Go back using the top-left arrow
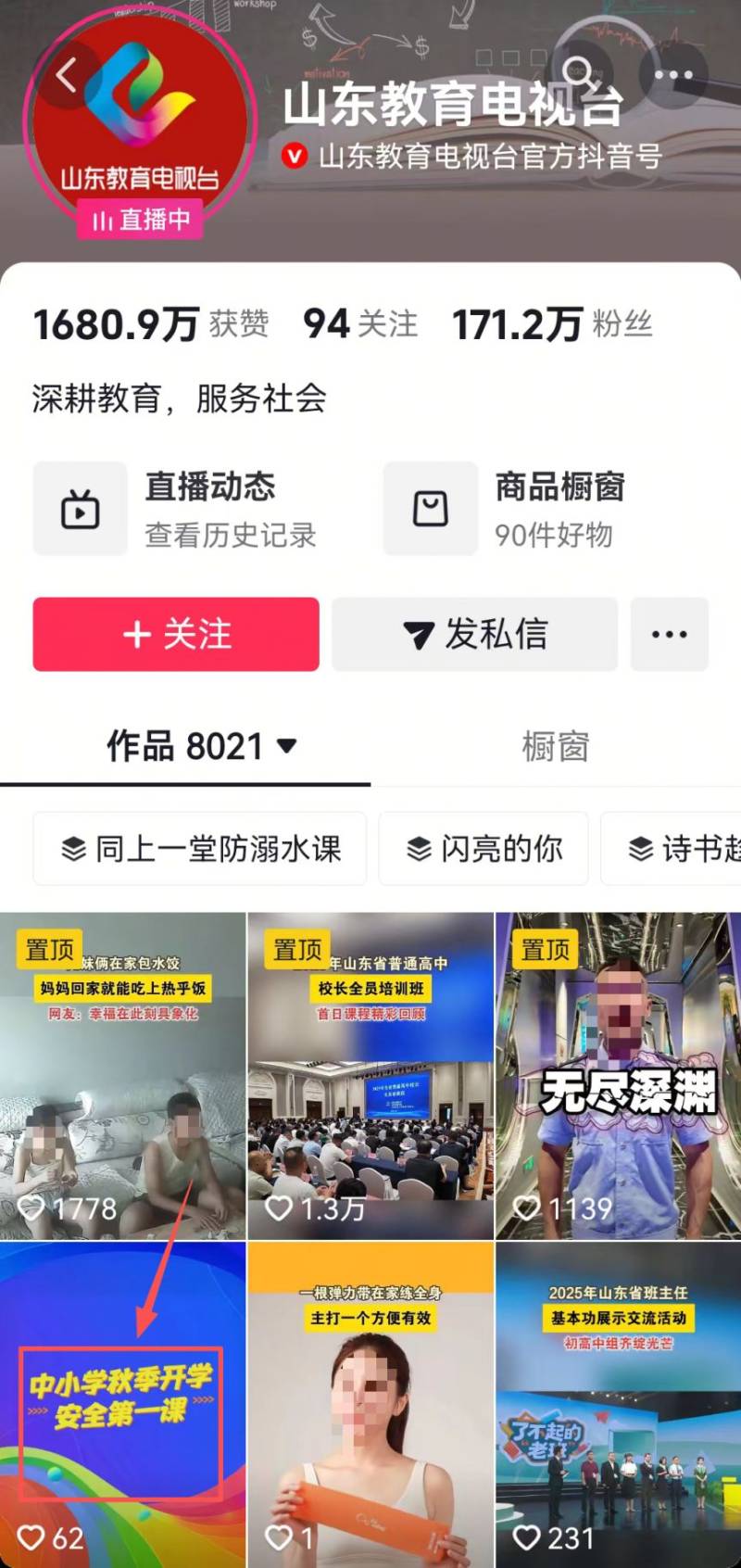The height and width of the screenshot is (1568, 741). coord(67,76)
